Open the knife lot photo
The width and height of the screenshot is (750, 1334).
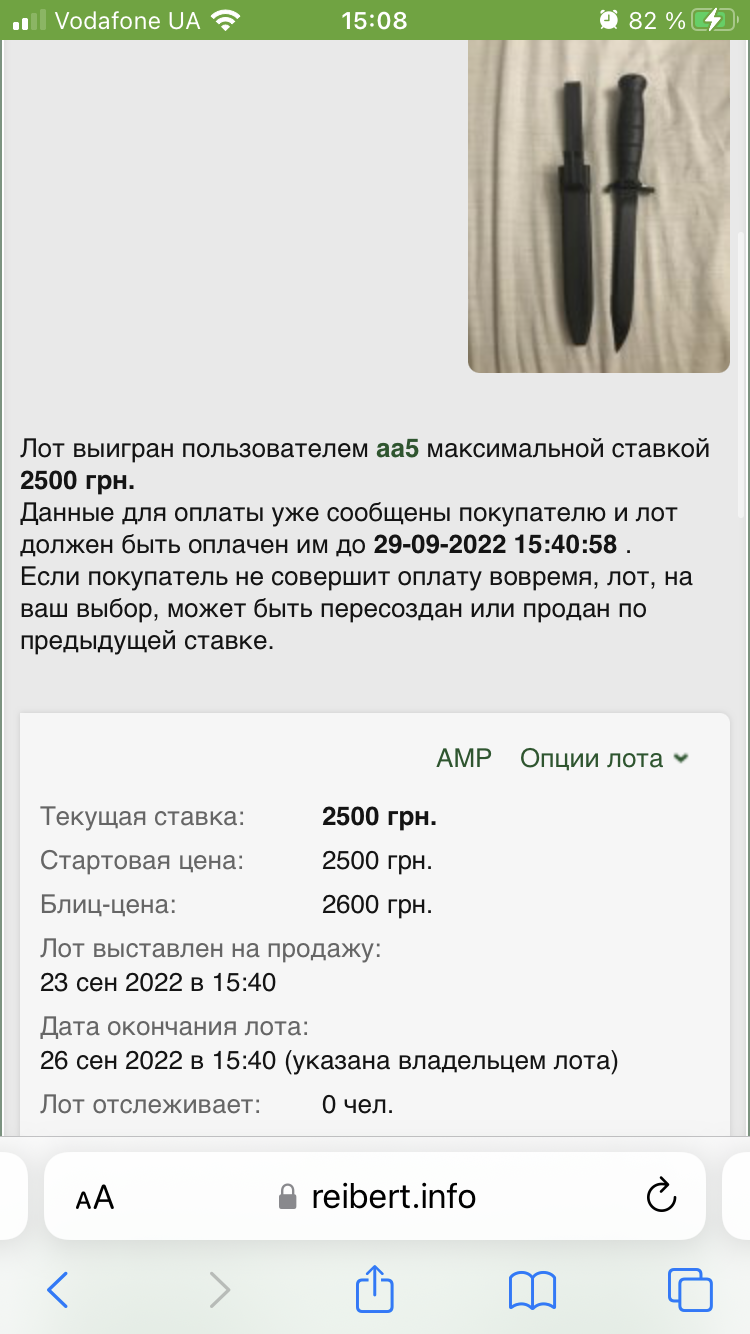click(x=599, y=205)
